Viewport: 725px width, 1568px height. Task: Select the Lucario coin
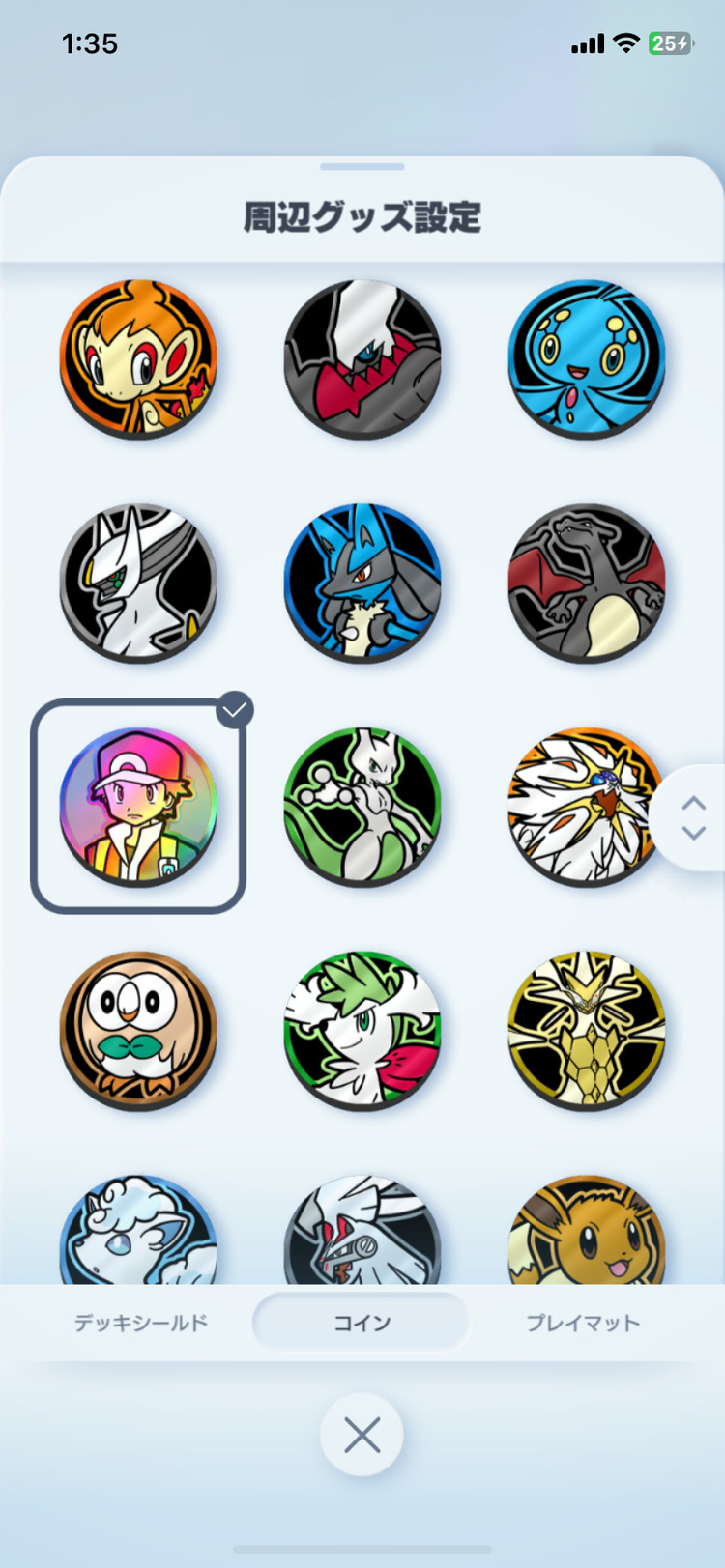click(362, 582)
